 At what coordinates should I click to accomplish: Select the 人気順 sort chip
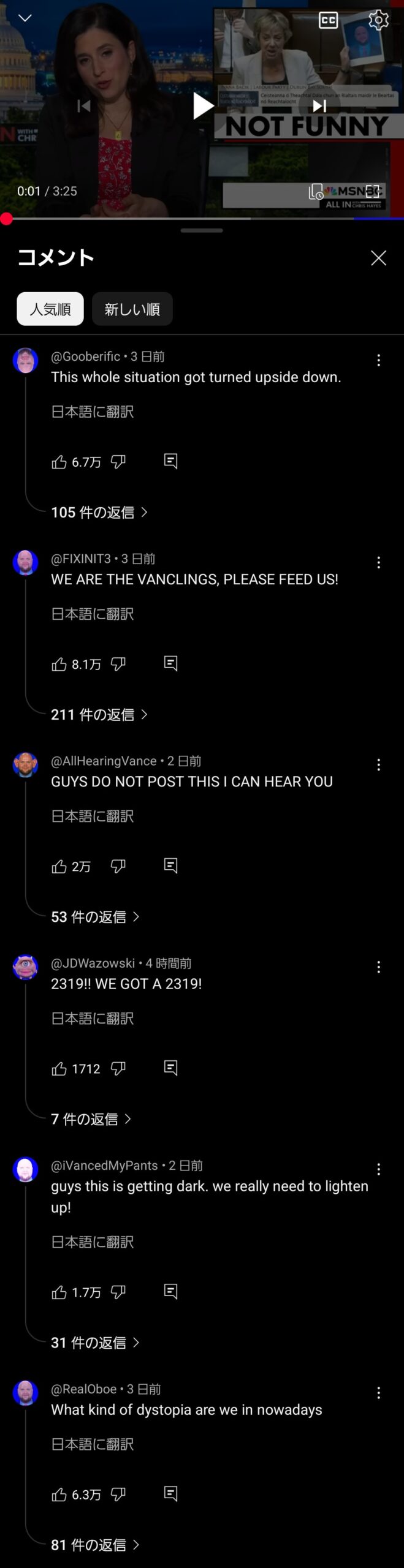click(x=50, y=309)
